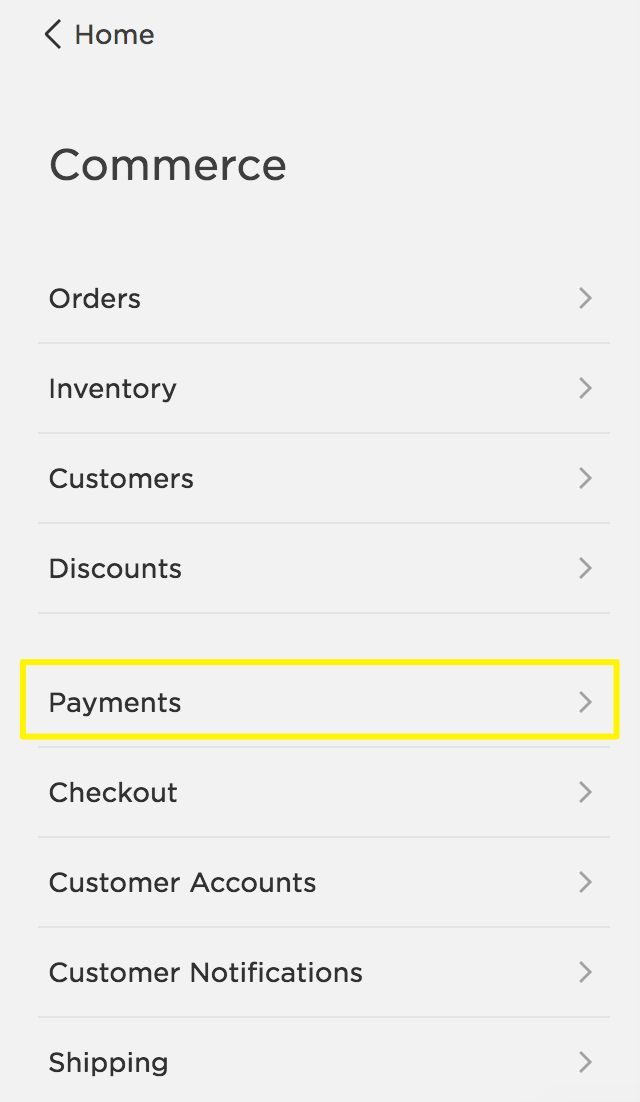Screen dimensions: 640x1102
Task: Open Shipping settings
Action: coord(320,1062)
